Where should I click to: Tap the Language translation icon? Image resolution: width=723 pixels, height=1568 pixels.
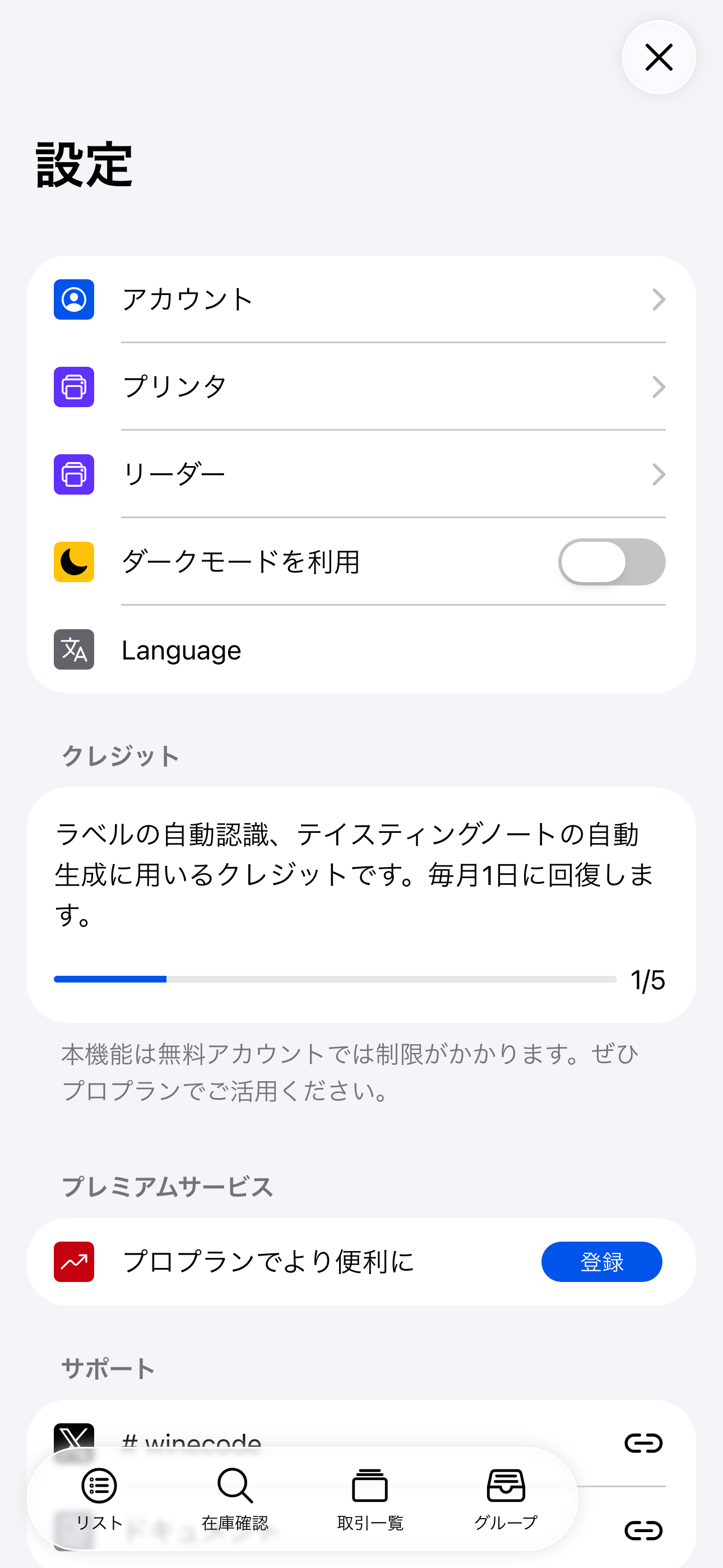(73, 649)
